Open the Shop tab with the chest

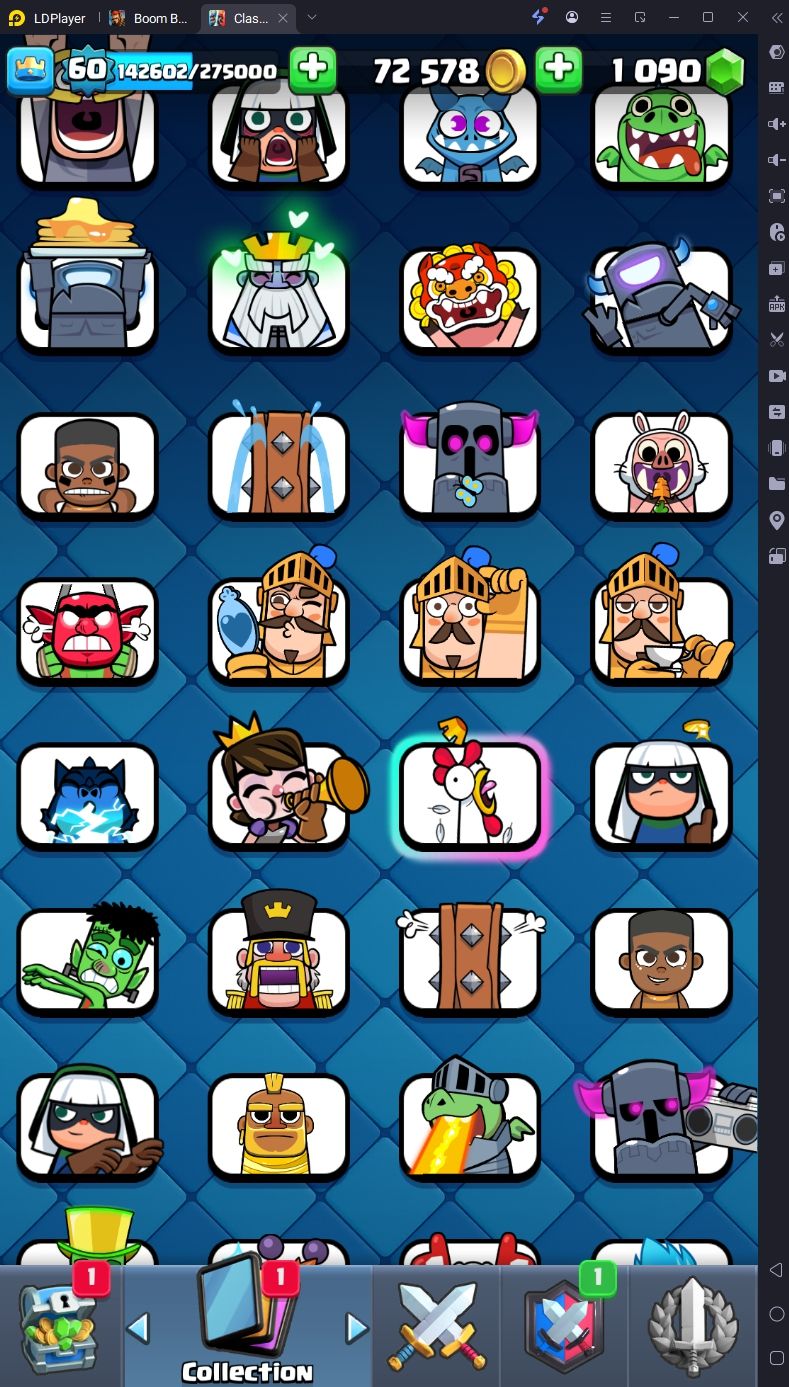(x=61, y=1326)
